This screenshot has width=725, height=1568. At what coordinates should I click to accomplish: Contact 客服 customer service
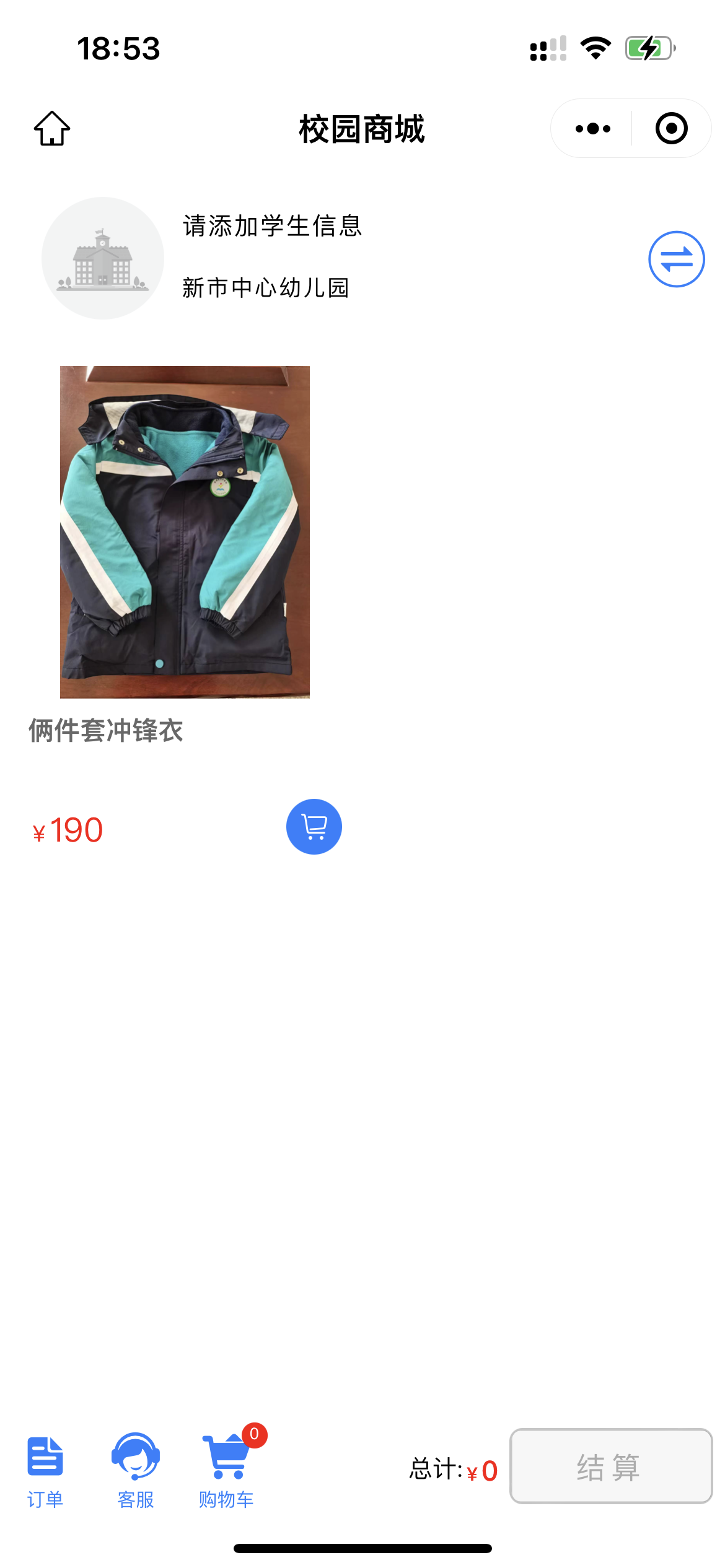click(136, 1470)
